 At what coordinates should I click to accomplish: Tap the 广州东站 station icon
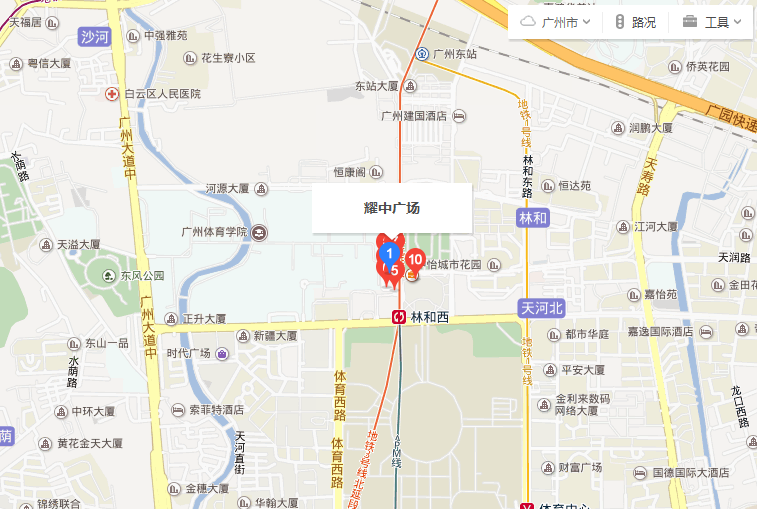[424, 54]
